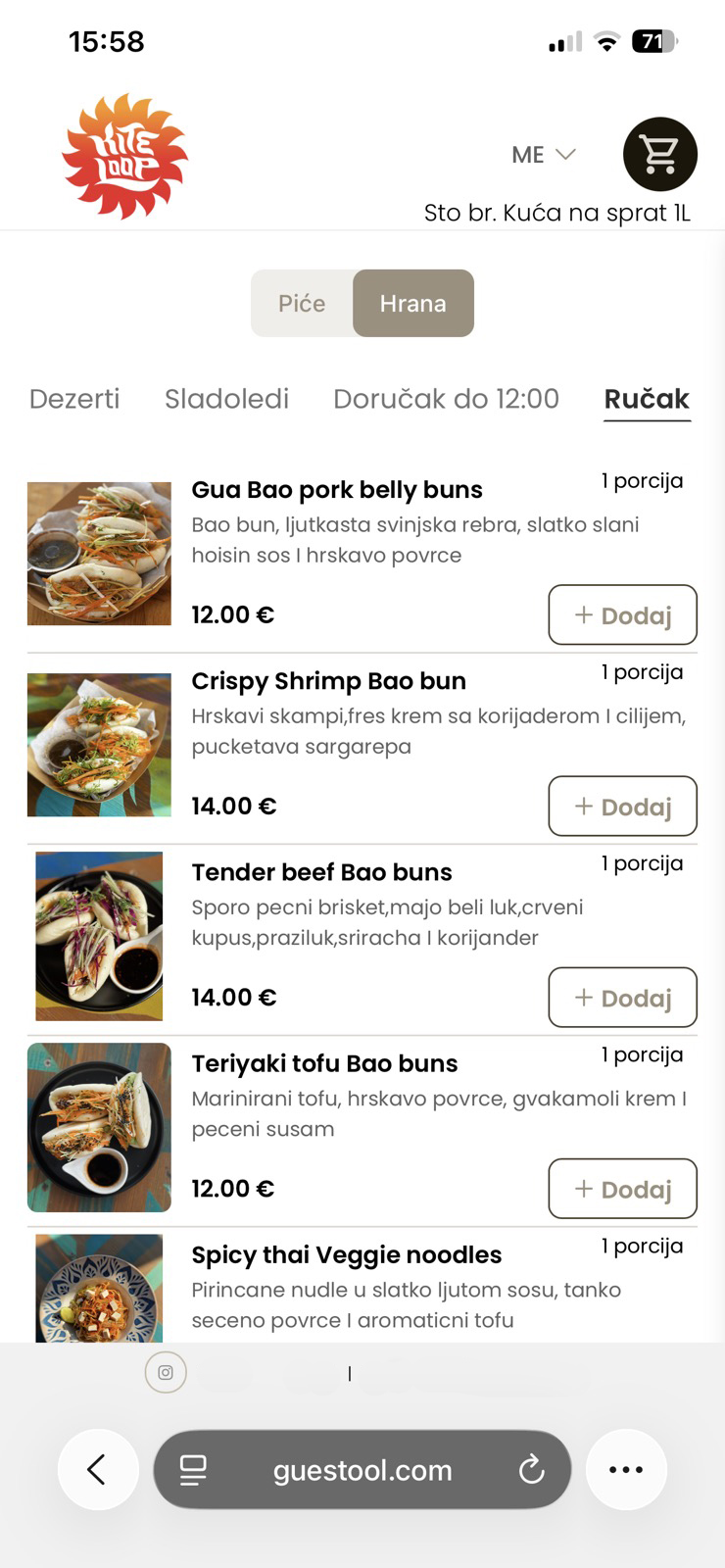Open browser more options menu

(626, 1469)
